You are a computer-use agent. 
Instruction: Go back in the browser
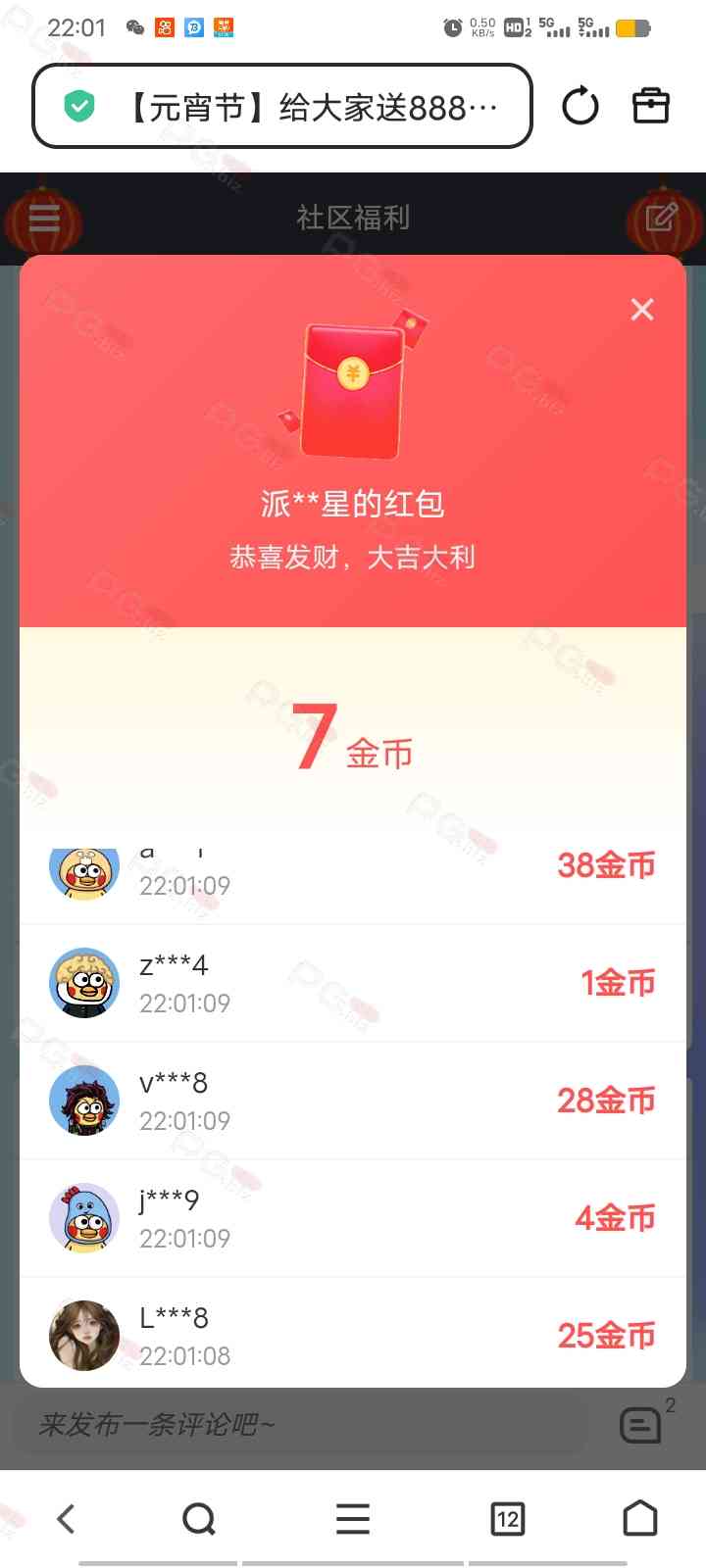(66, 1519)
